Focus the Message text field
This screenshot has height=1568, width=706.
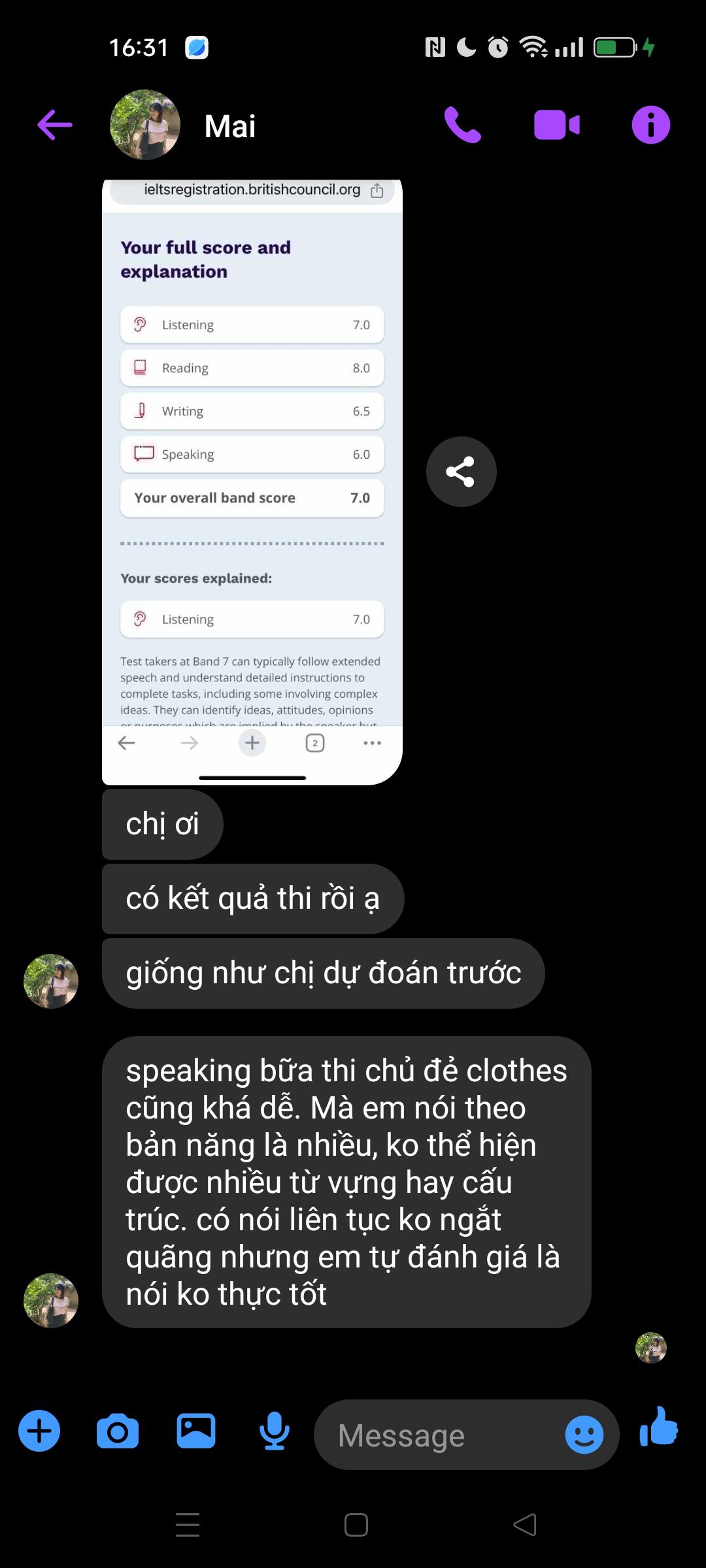(438, 1435)
